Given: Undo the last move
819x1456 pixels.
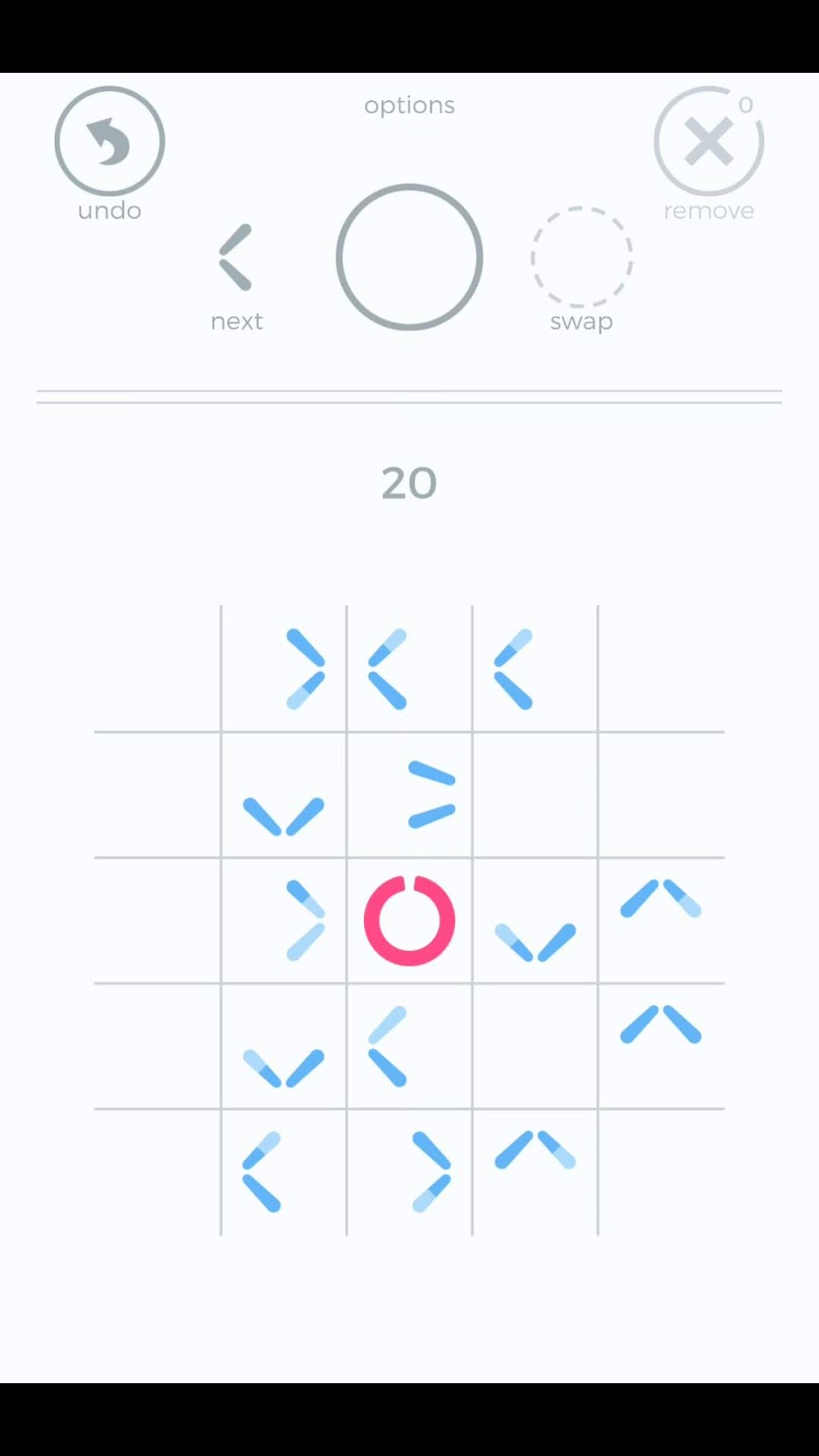Looking at the screenshot, I should [109, 141].
